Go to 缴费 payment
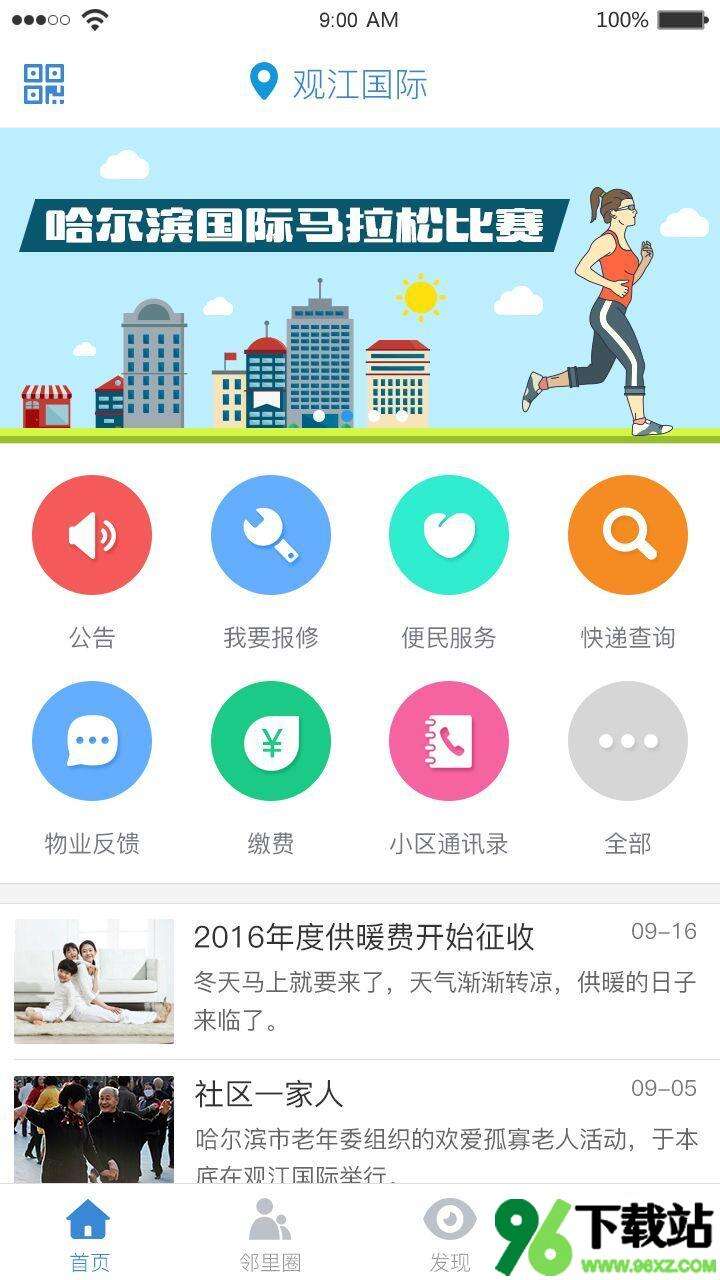 [x=270, y=742]
